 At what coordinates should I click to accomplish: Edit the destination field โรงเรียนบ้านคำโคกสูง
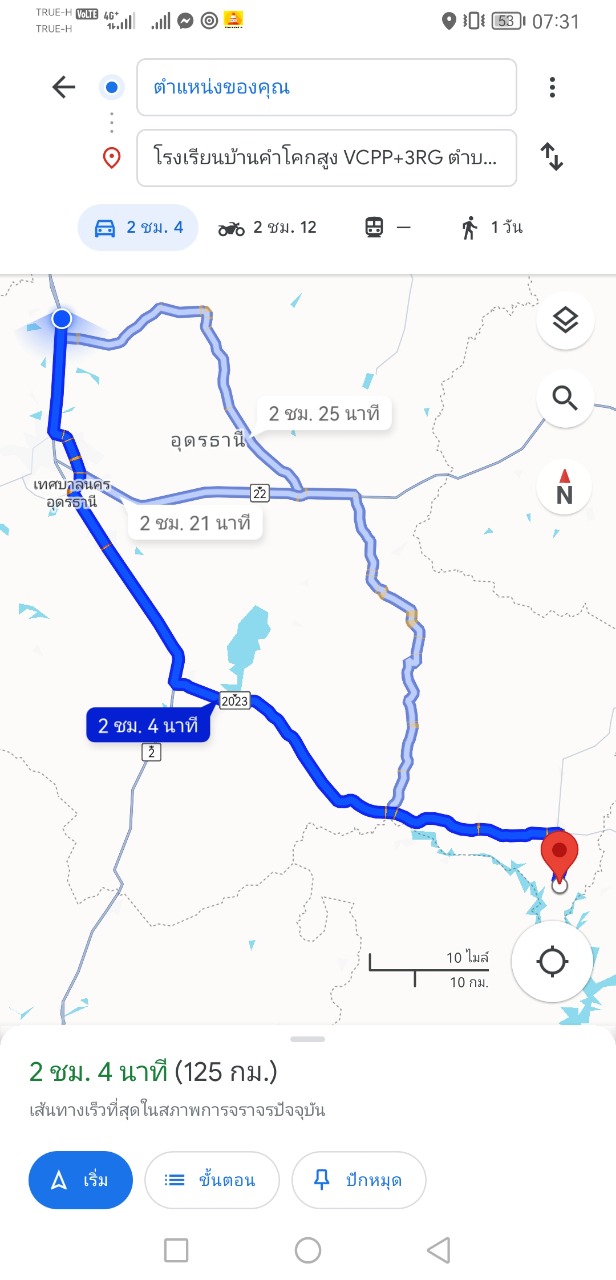pos(326,158)
